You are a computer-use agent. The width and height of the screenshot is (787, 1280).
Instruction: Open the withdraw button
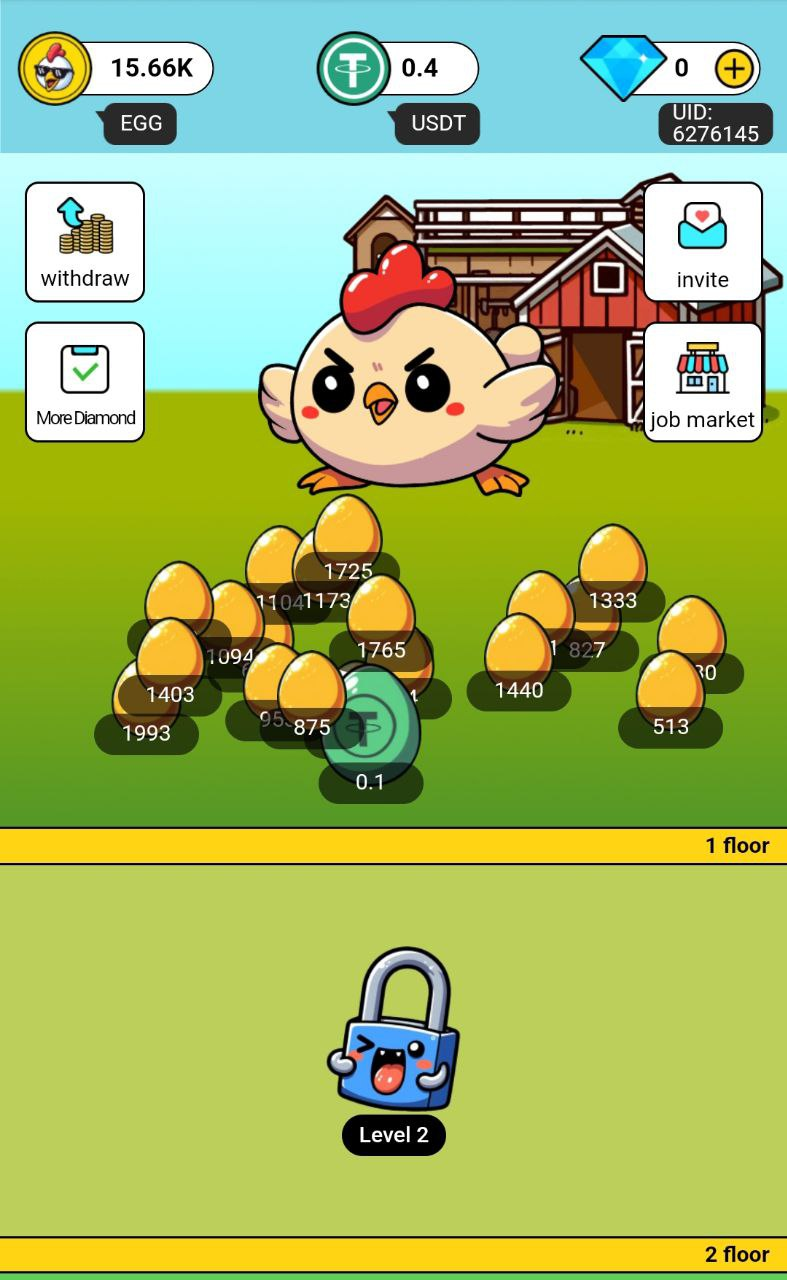[x=85, y=242]
